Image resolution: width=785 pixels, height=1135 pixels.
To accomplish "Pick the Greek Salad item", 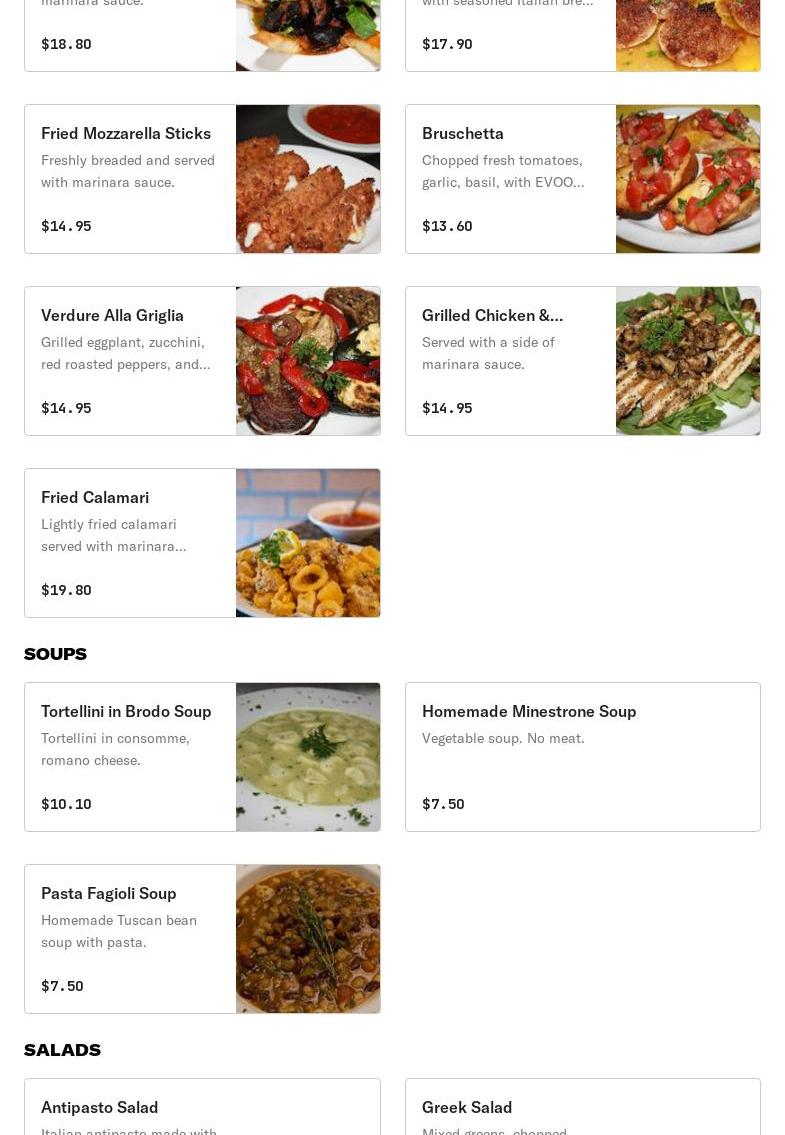I will 582,1108.
